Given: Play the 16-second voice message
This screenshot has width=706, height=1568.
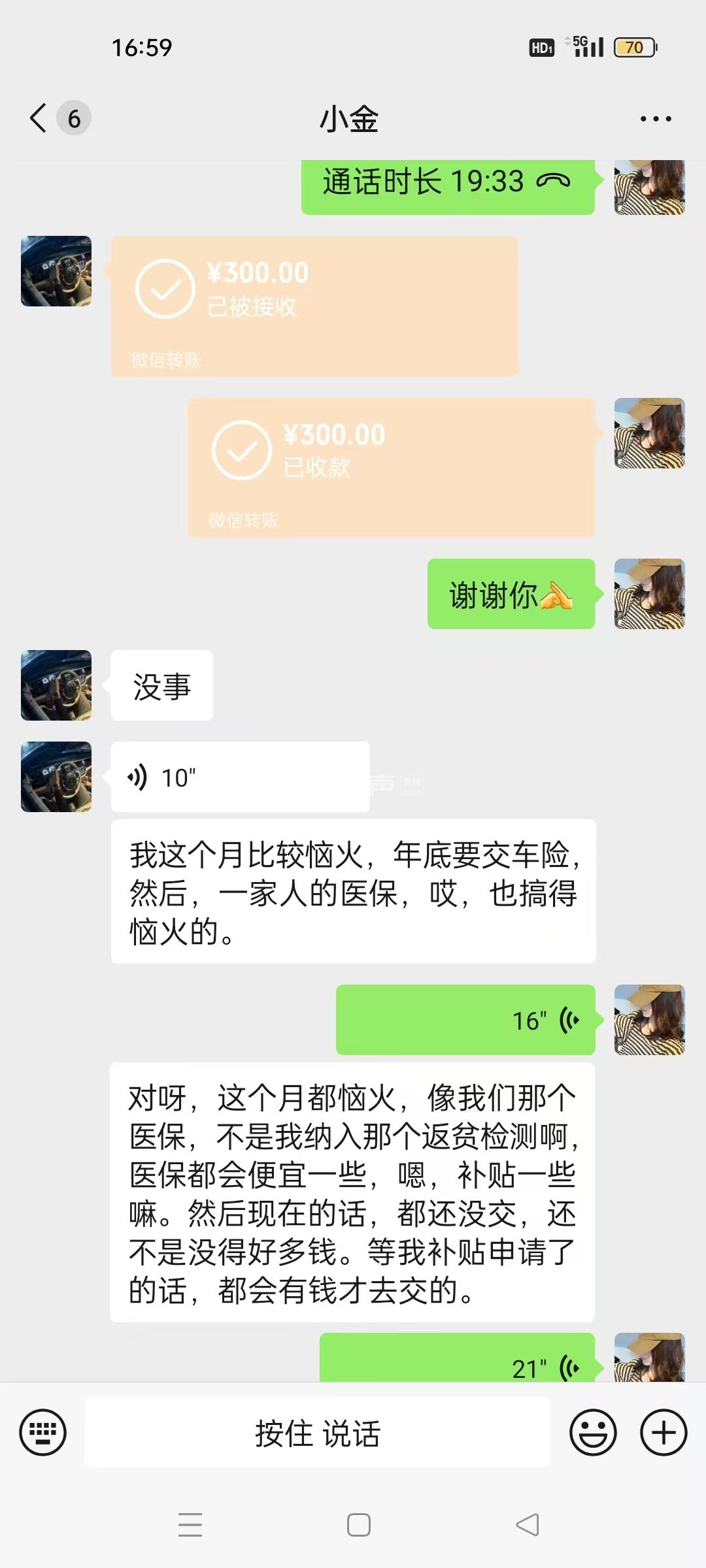Looking at the screenshot, I should 465,1020.
